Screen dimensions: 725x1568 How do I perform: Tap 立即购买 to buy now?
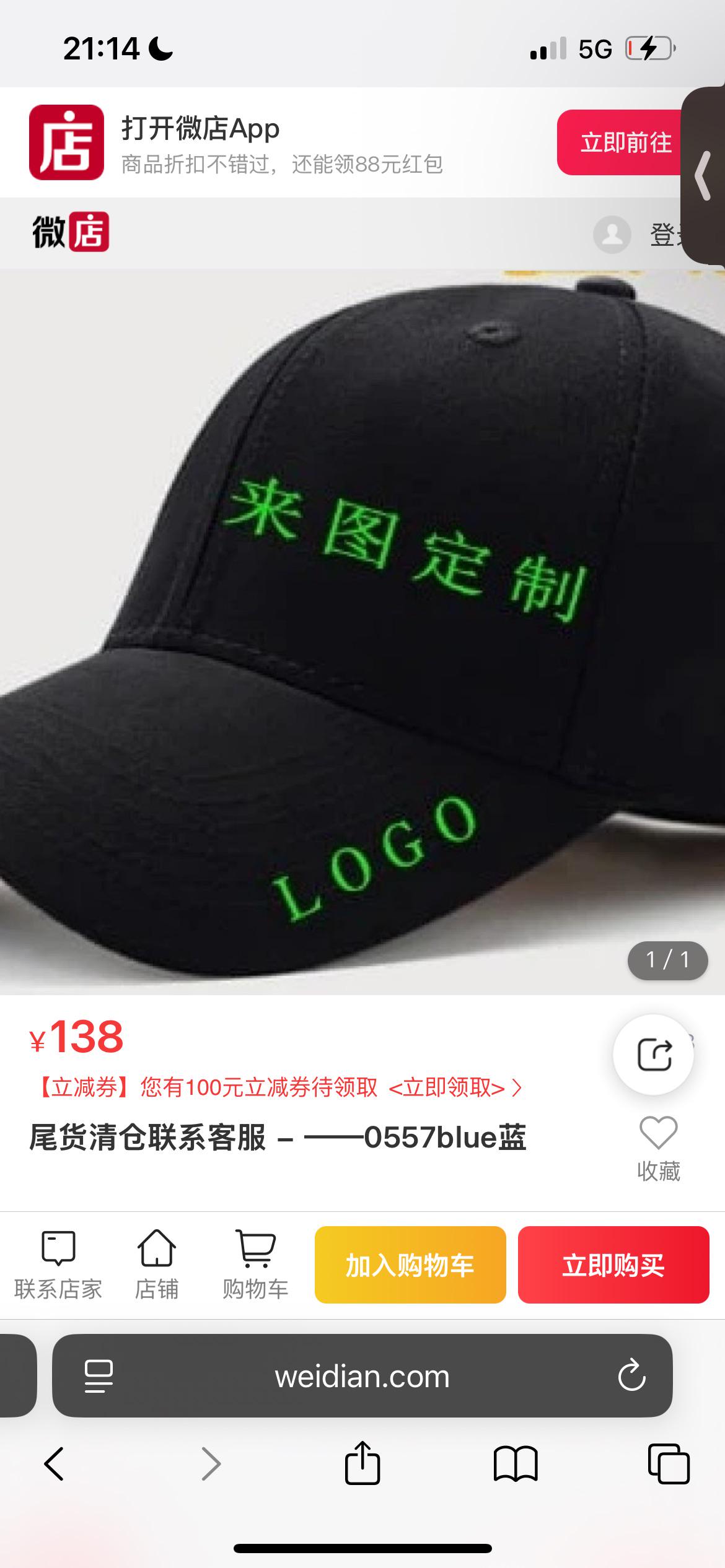(x=613, y=1265)
